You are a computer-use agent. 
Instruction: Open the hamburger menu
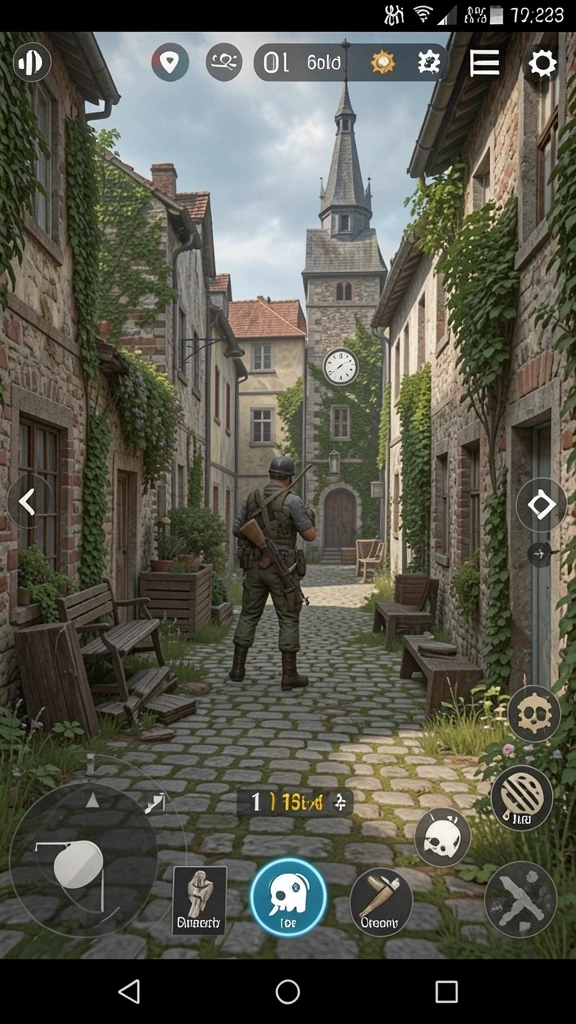pos(485,63)
